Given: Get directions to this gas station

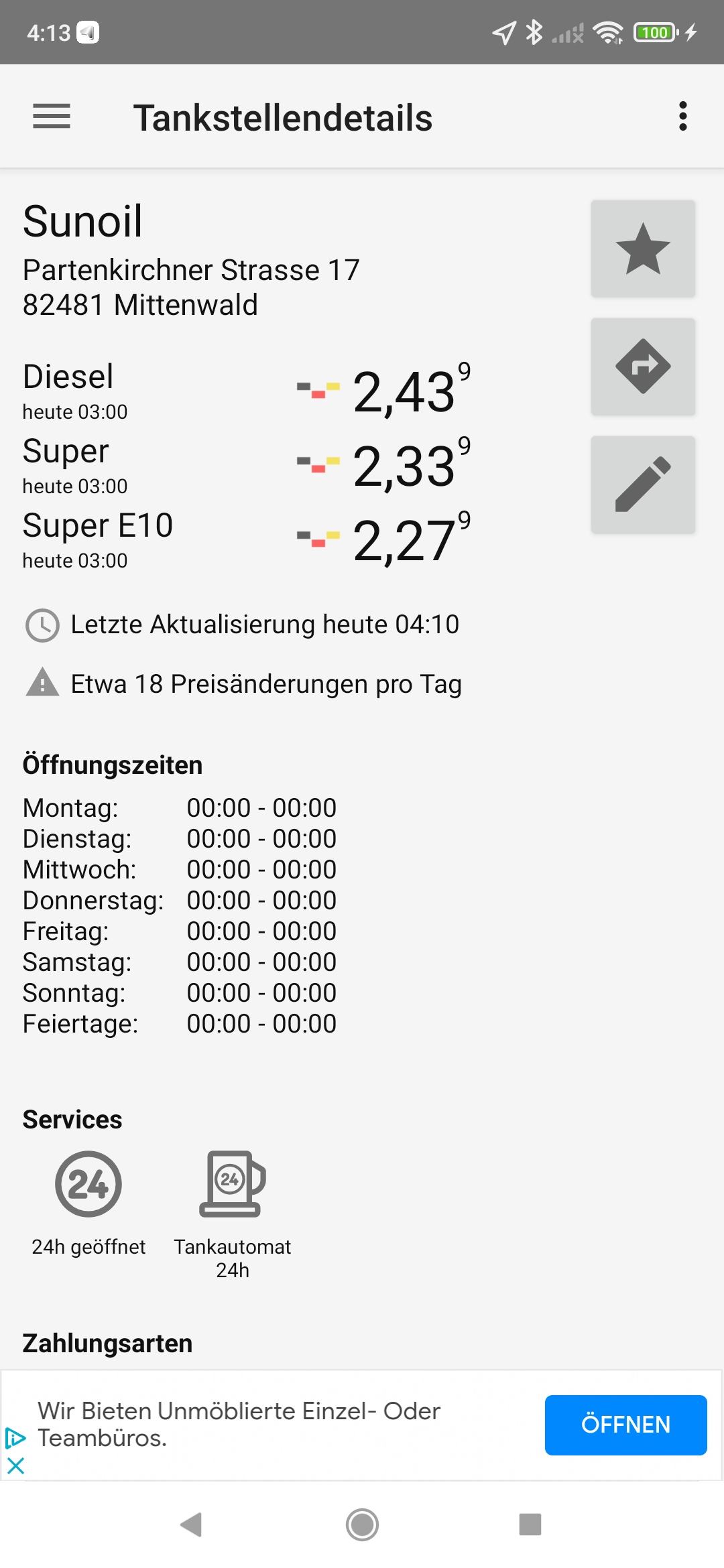Looking at the screenshot, I should click(x=643, y=367).
